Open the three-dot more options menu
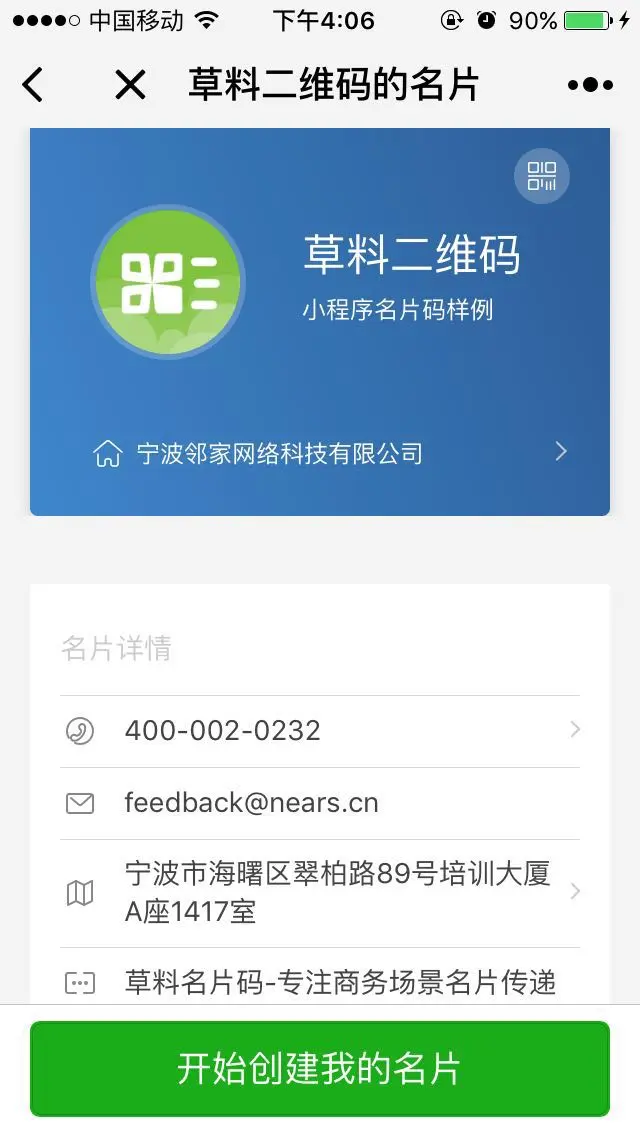640x1136 pixels. (x=590, y=85)
